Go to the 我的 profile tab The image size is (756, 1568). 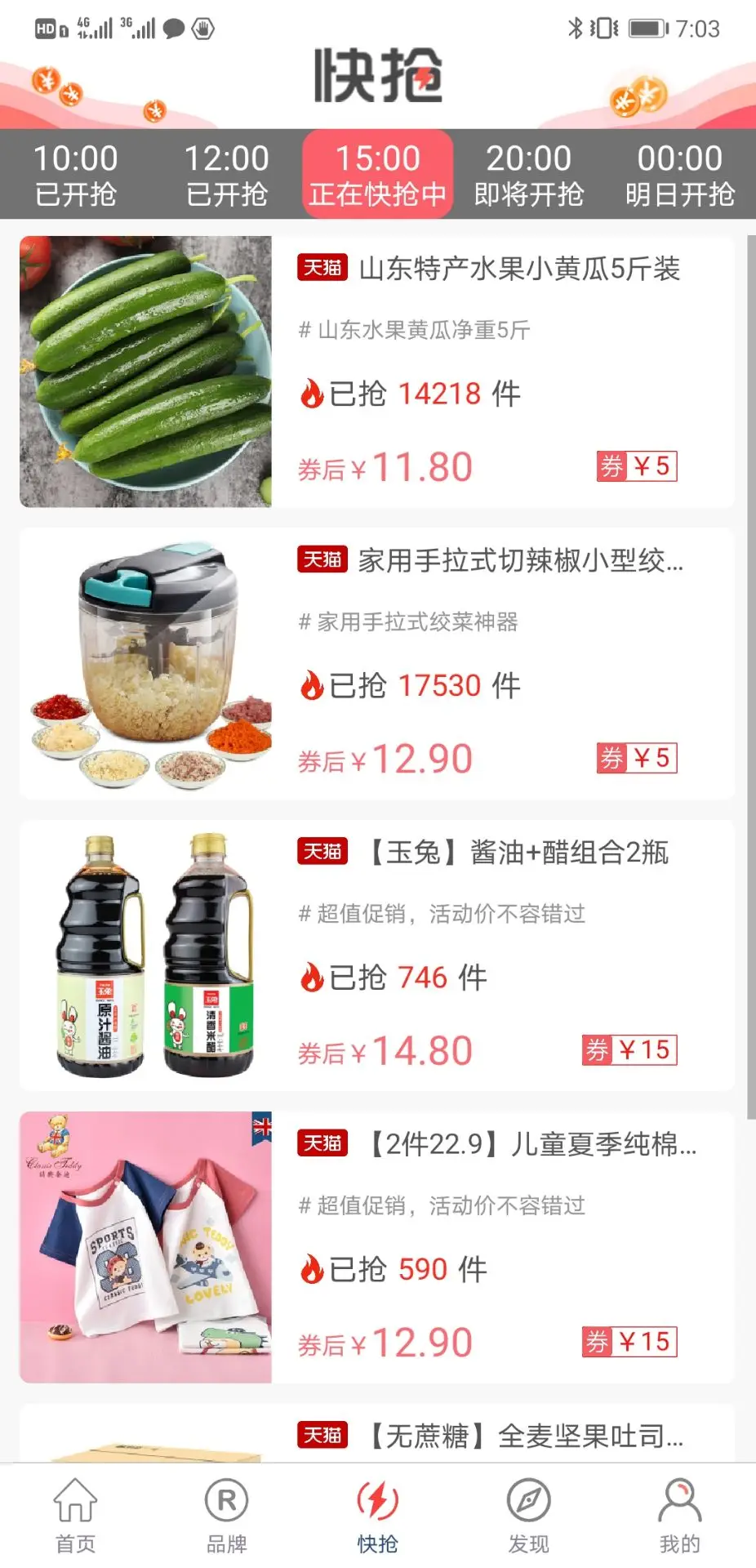(679, 1516)
